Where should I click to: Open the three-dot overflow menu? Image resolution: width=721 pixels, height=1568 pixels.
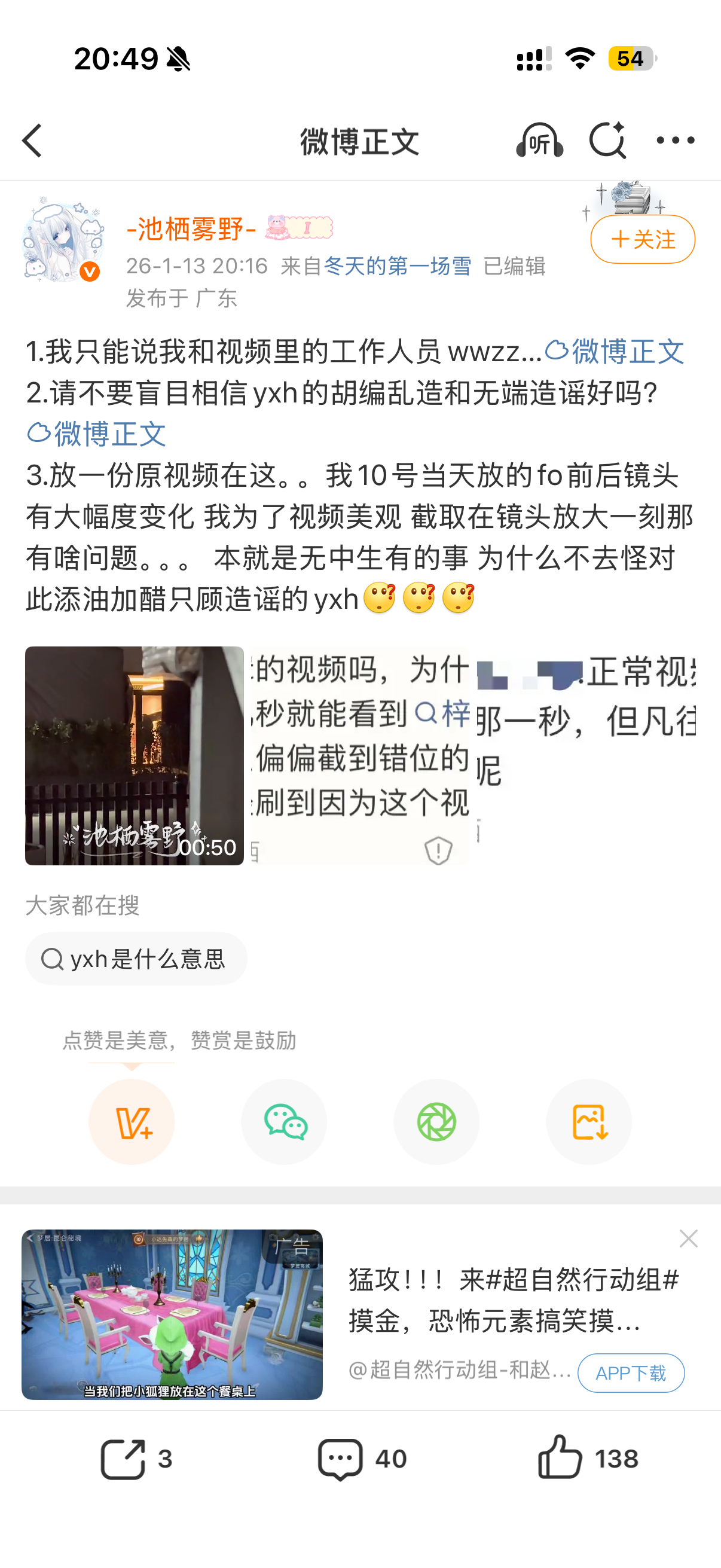[x=675, y=141]
